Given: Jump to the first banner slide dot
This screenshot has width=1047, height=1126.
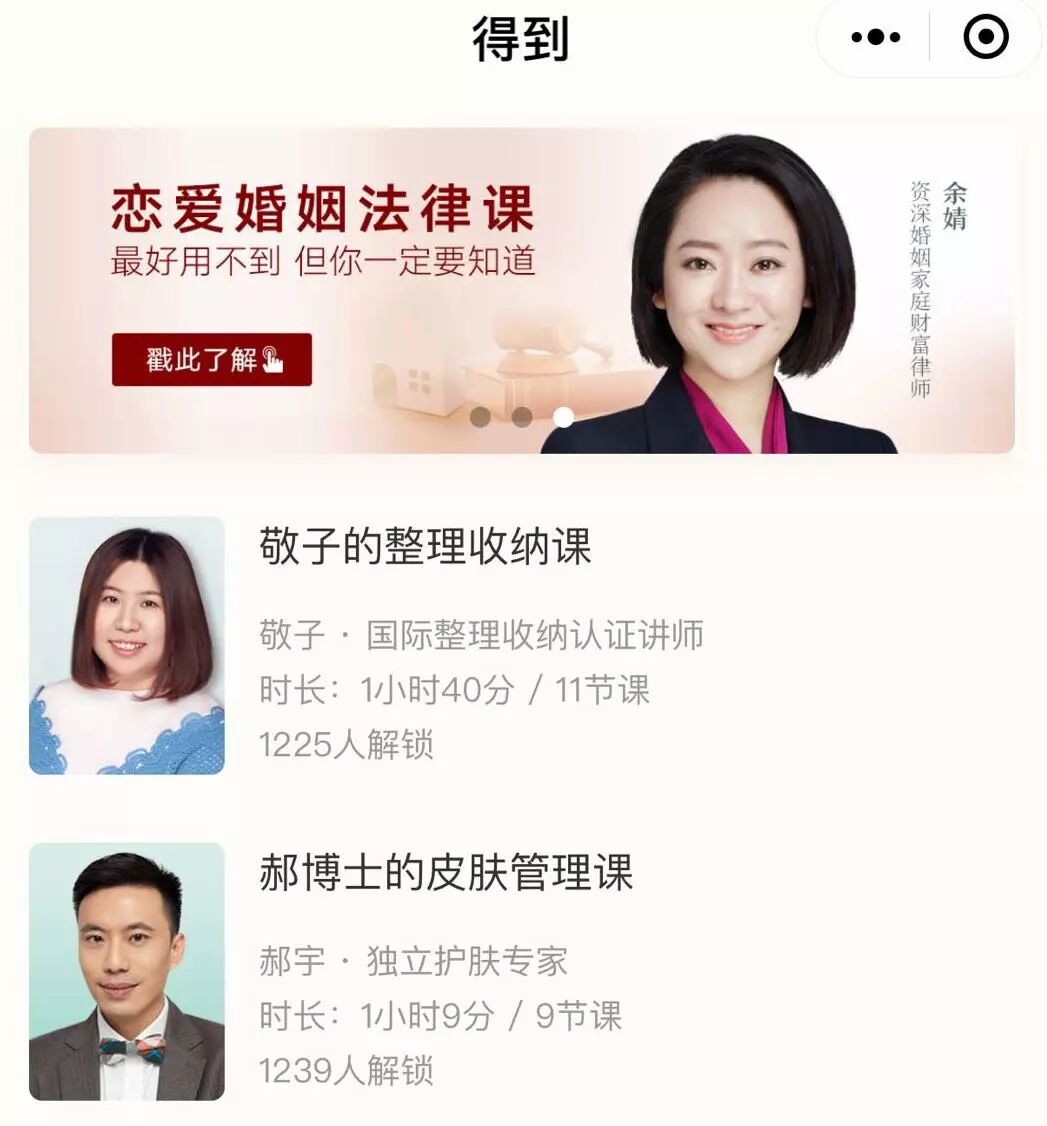Looking at the screenshot, I should [x=480, y=417].
